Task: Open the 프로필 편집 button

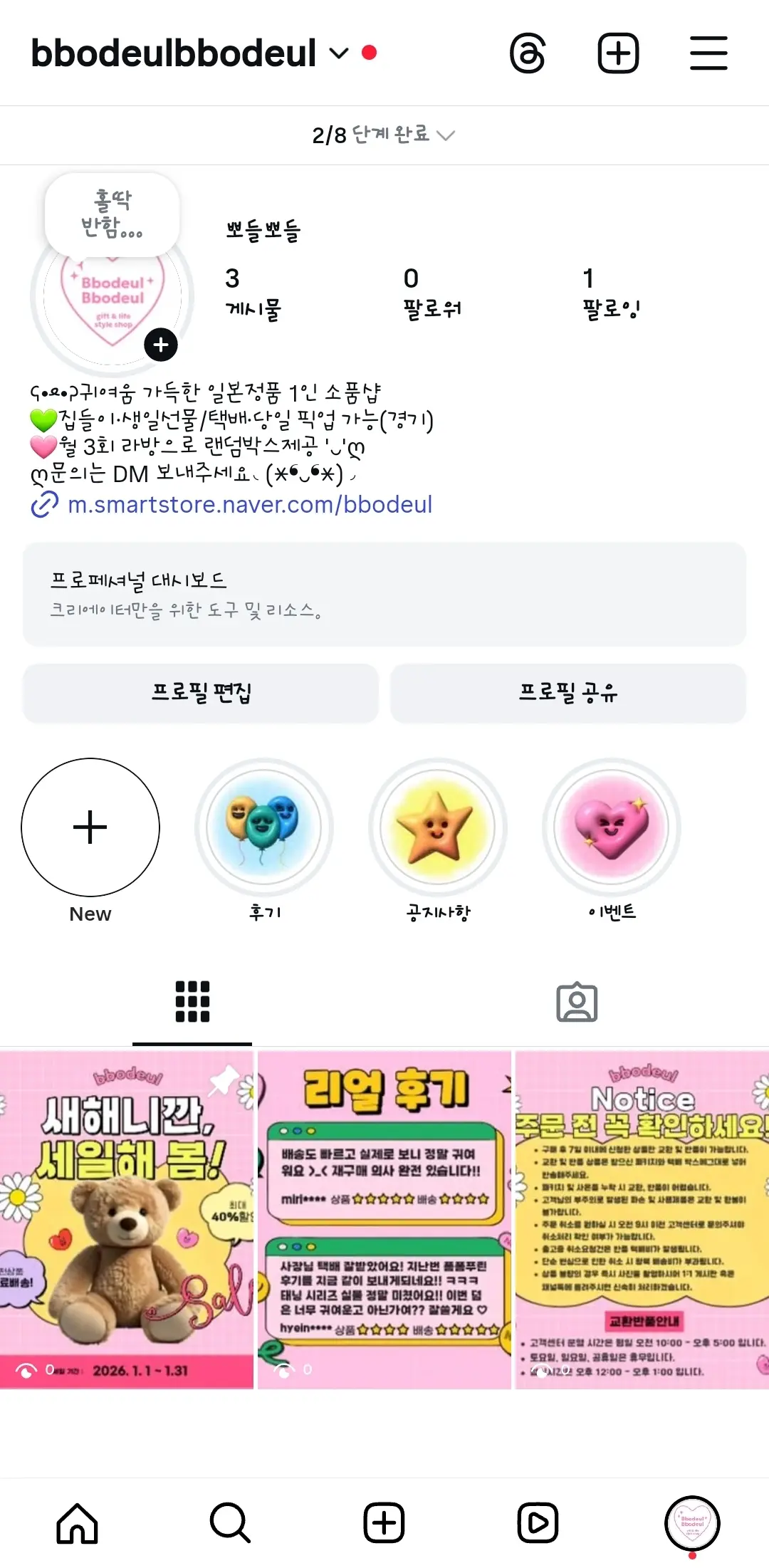Action: (x=202, y=693)
